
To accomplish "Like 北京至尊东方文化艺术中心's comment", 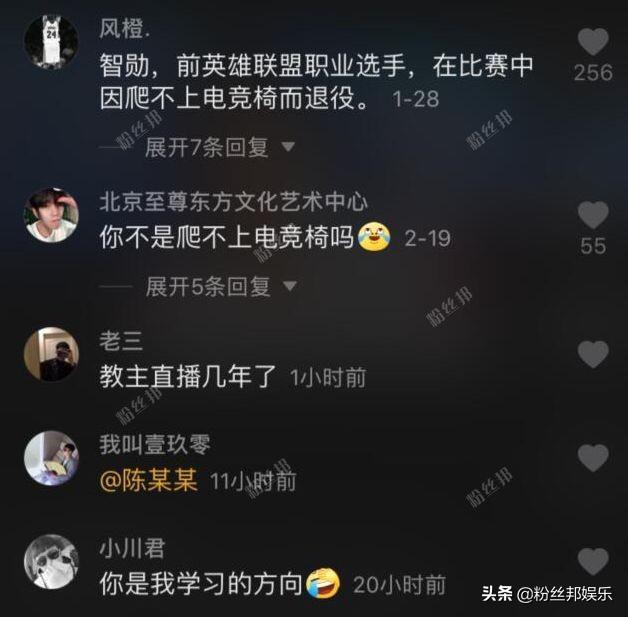I will point(593,215).
